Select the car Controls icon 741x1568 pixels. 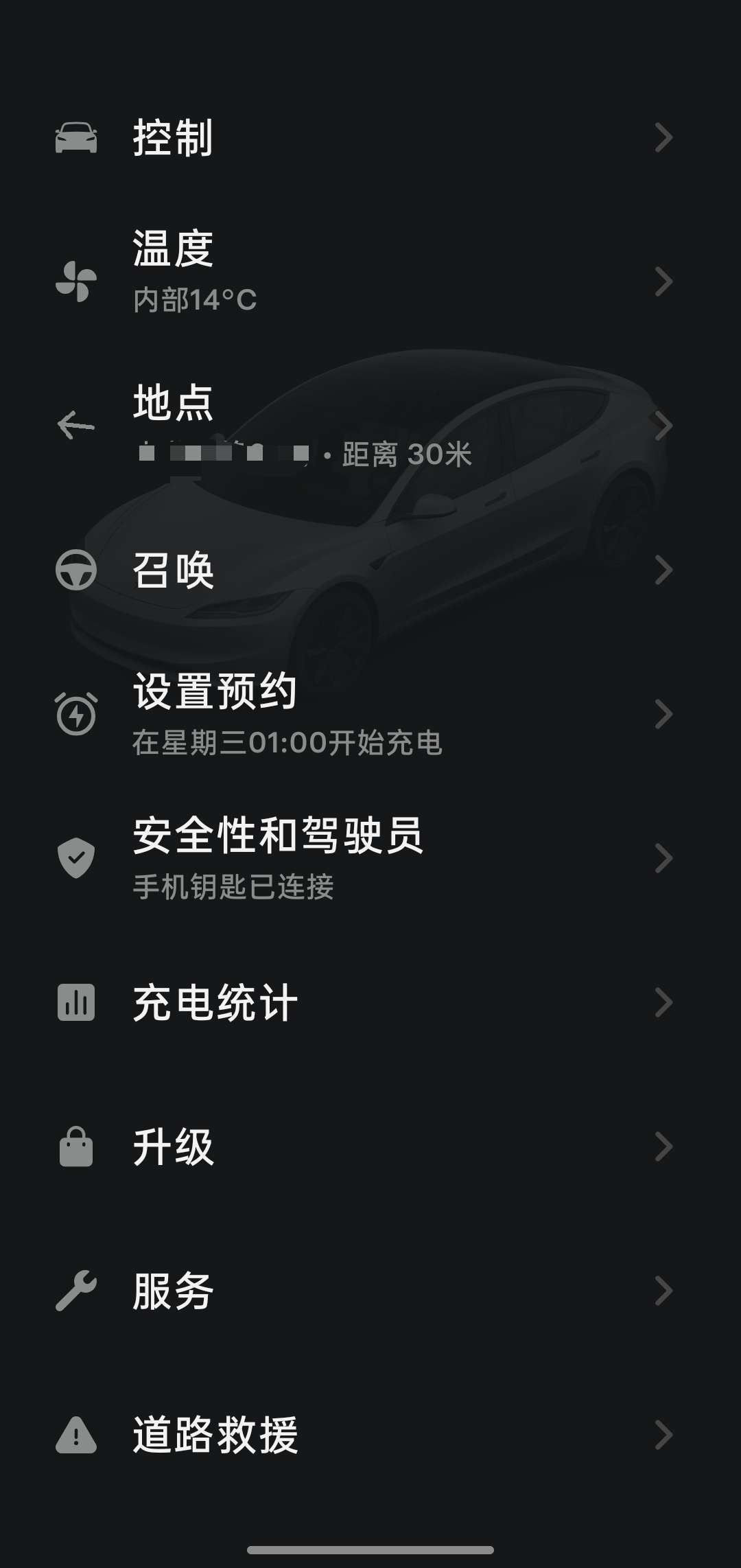tap(75, 137)
